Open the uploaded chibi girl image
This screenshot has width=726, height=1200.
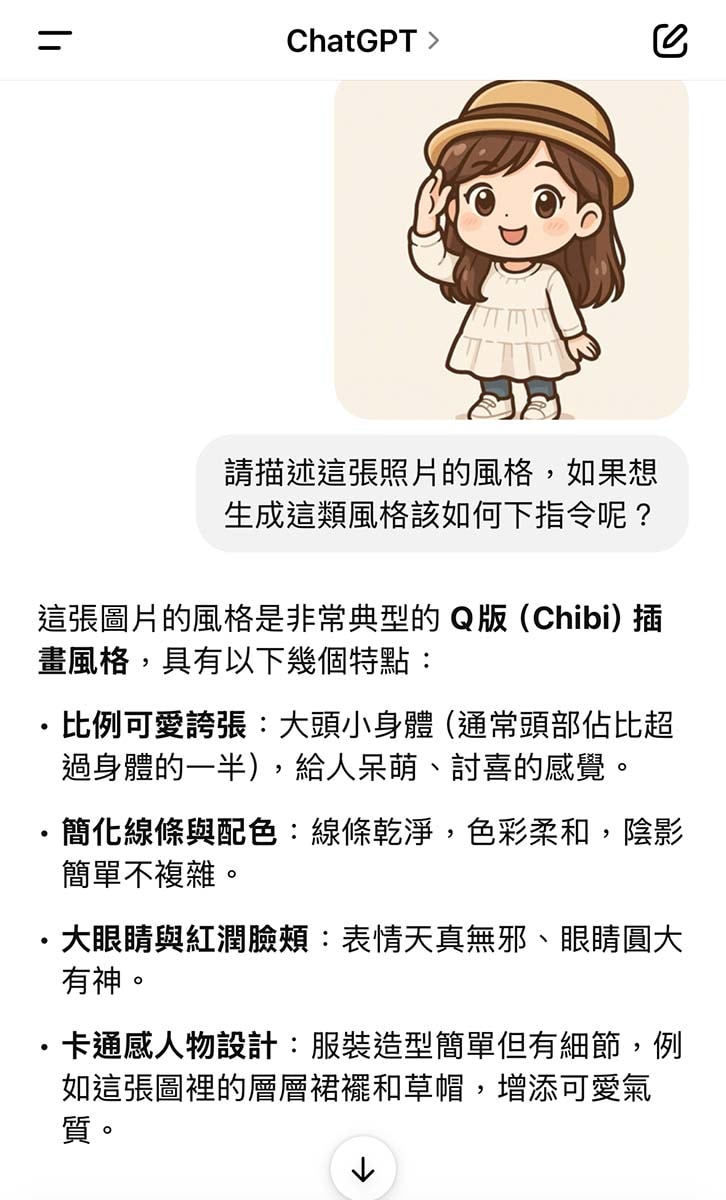coord(511,249)
